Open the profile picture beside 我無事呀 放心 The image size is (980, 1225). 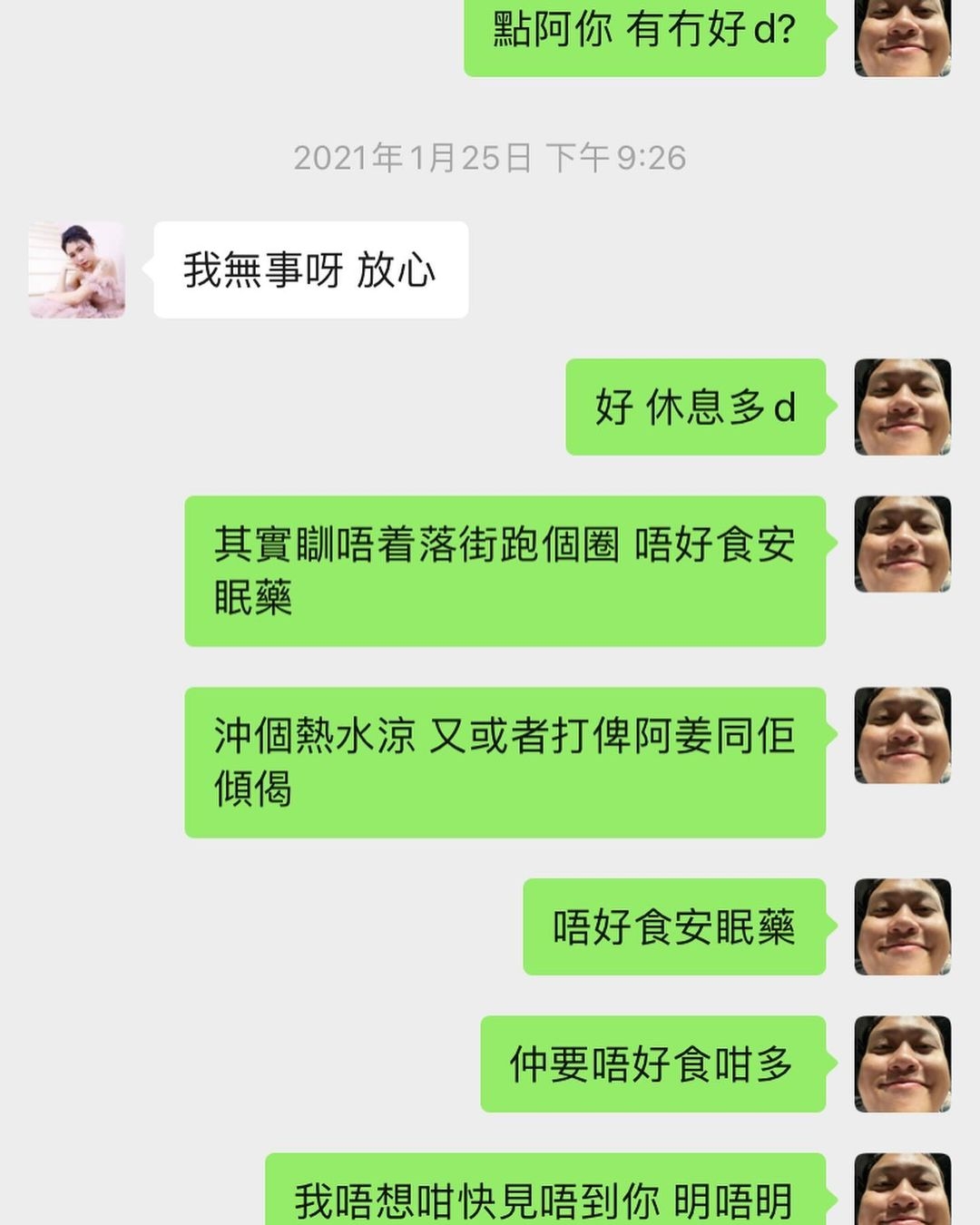point(77,269)
